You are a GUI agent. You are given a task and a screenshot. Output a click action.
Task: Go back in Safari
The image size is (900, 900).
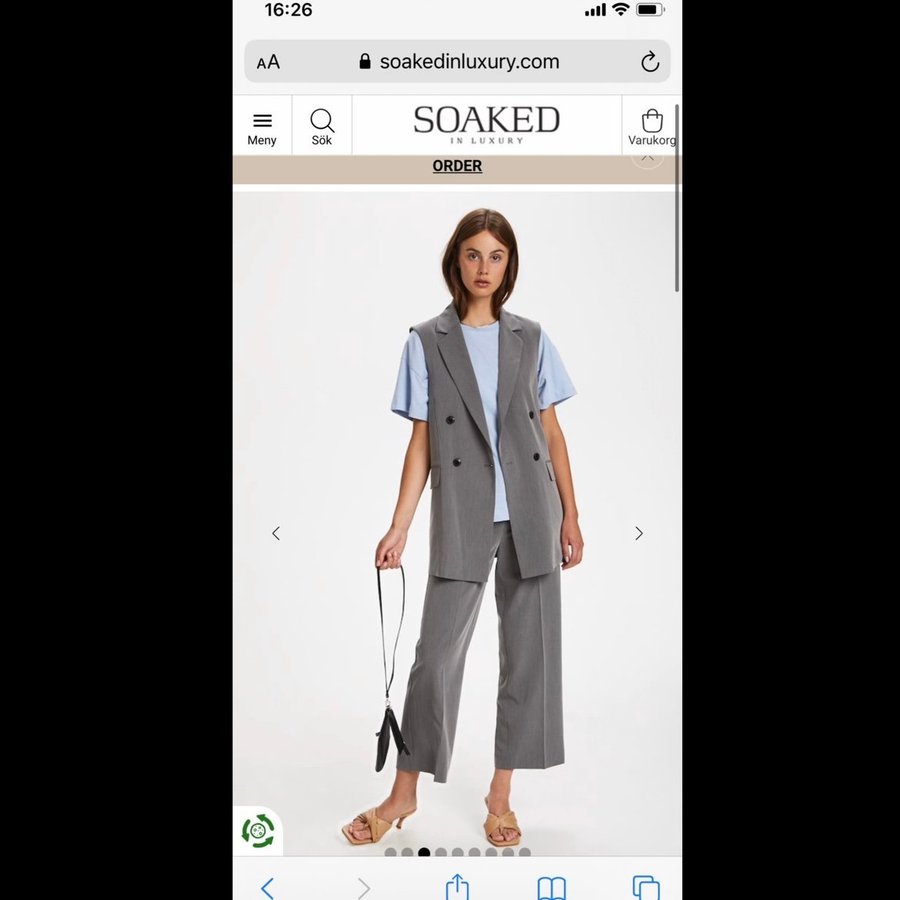(267, 886)
